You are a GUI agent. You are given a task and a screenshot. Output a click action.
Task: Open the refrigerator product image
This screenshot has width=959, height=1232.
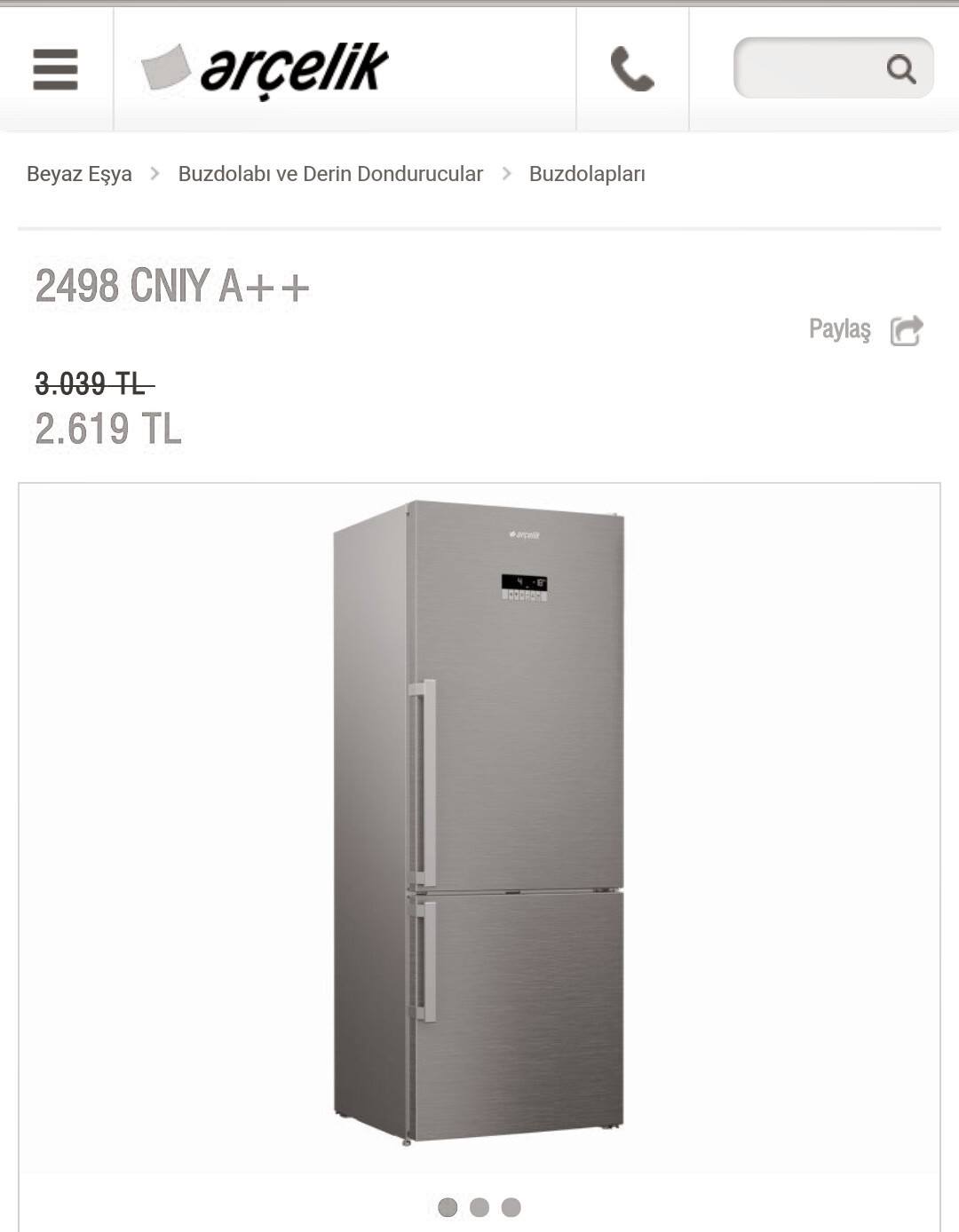tap(479, 821)
